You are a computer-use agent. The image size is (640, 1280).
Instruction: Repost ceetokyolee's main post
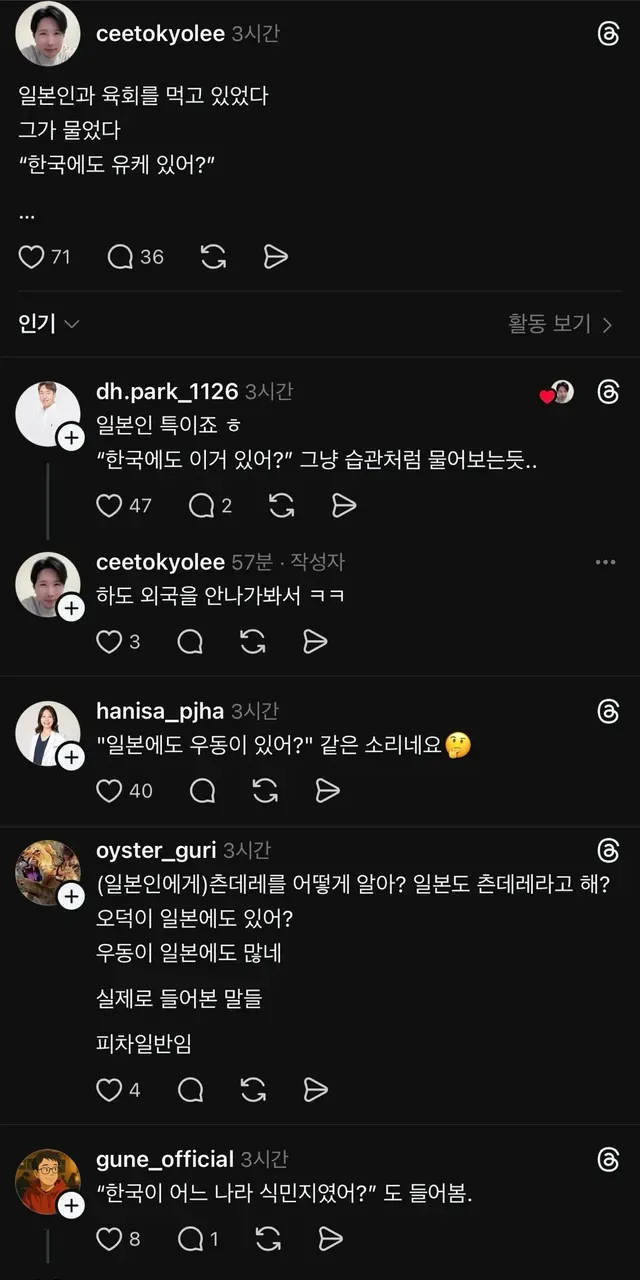point(213,257)
